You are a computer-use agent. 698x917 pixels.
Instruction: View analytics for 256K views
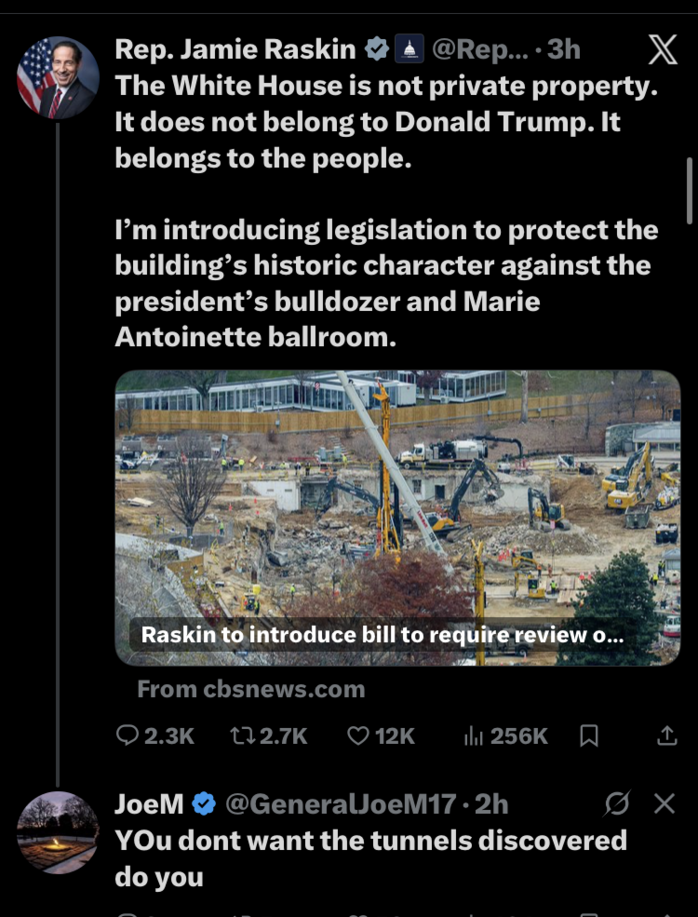(505, 736)
